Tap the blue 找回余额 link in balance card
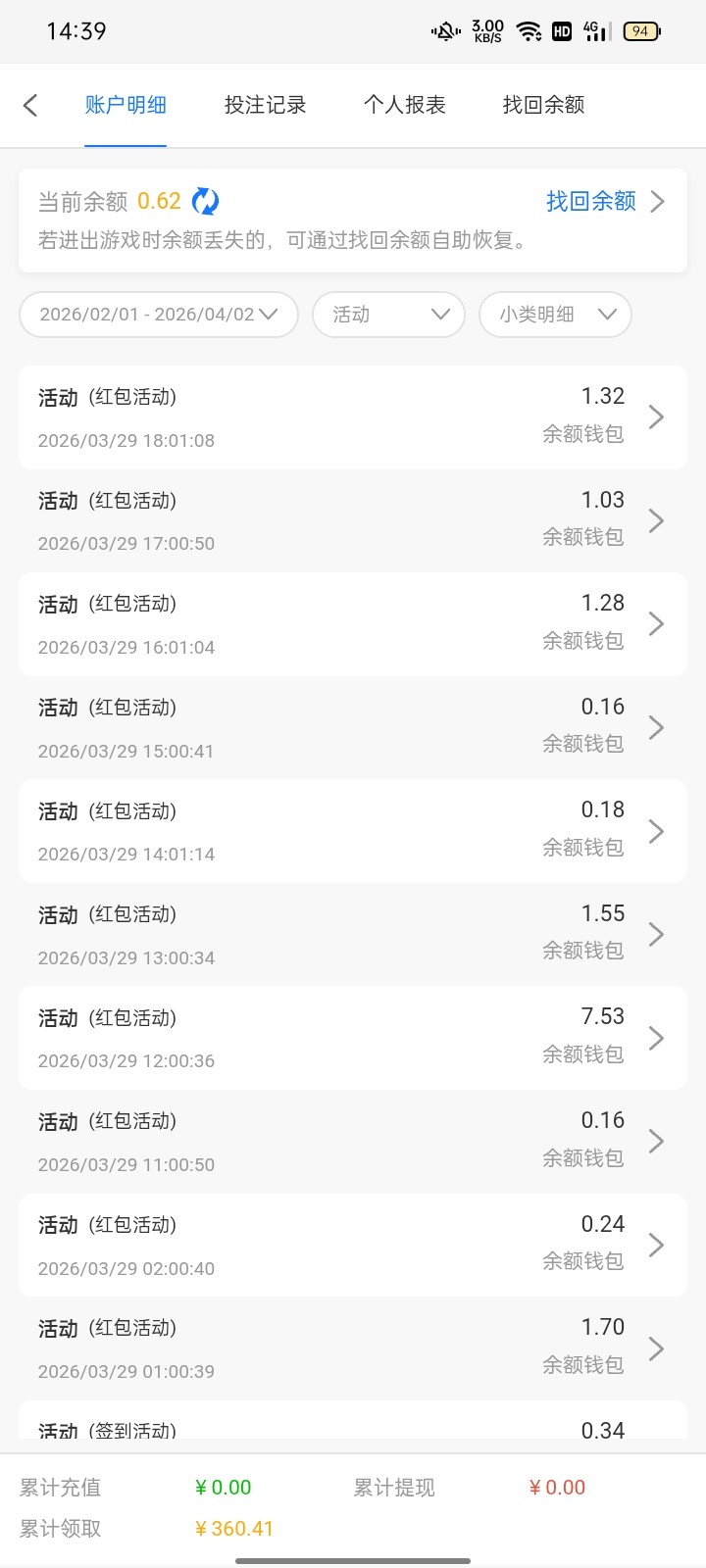Viewport: 706px width, 1568px height. [604, 201]
